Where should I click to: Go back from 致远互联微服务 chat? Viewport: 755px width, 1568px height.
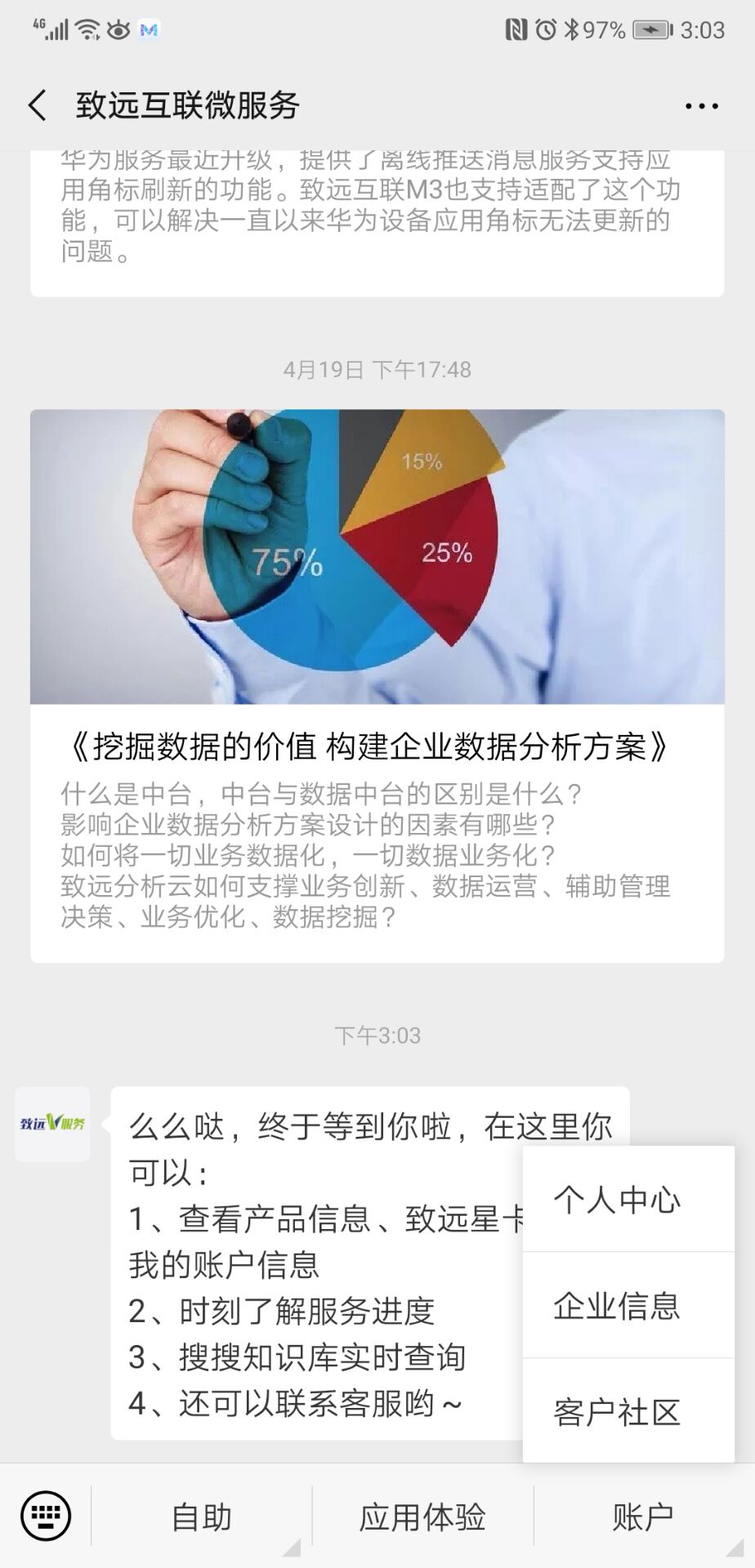pyautogui.click(x=38, y=106)
